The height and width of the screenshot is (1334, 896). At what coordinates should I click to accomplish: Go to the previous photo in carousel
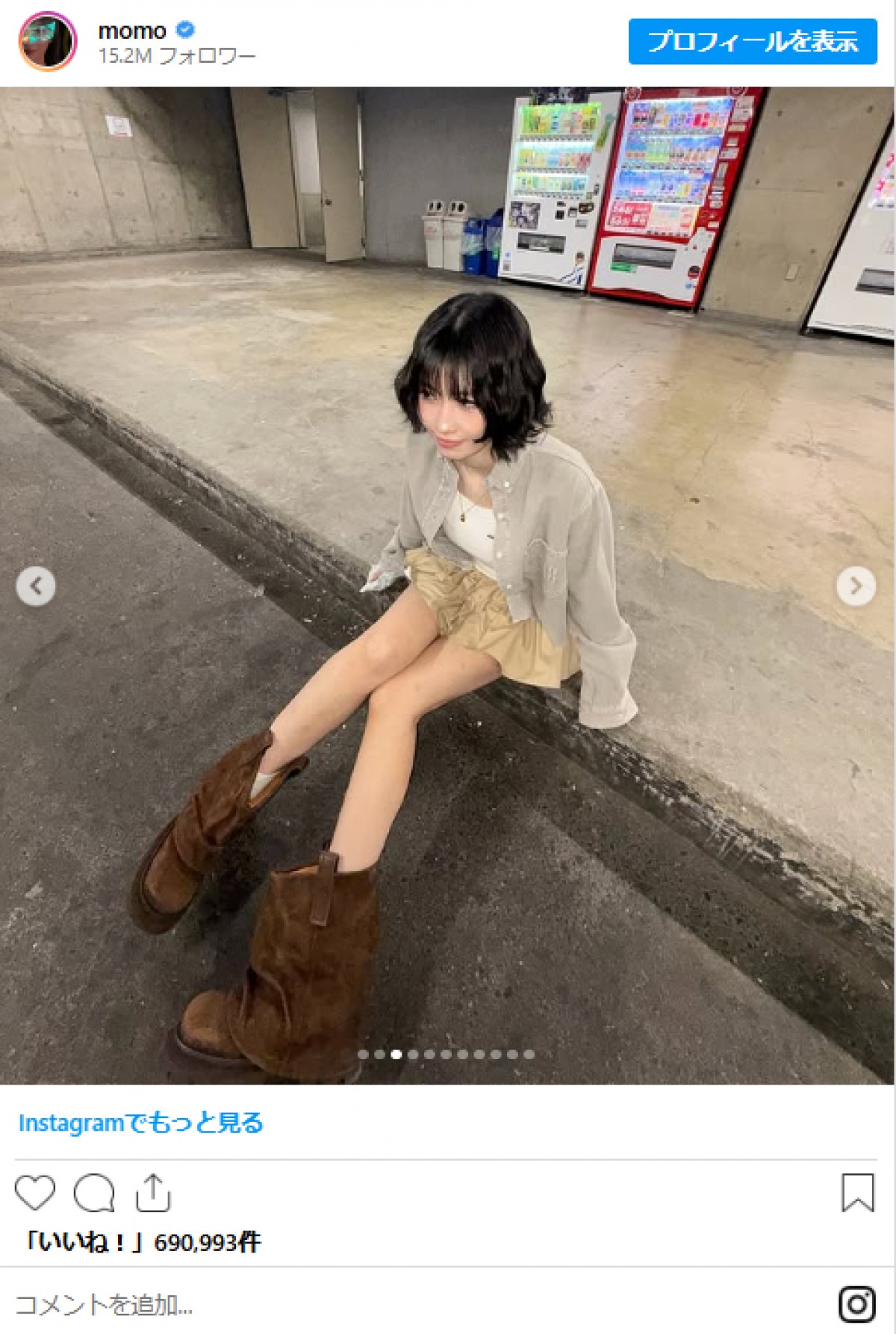(x=36, y=586)
